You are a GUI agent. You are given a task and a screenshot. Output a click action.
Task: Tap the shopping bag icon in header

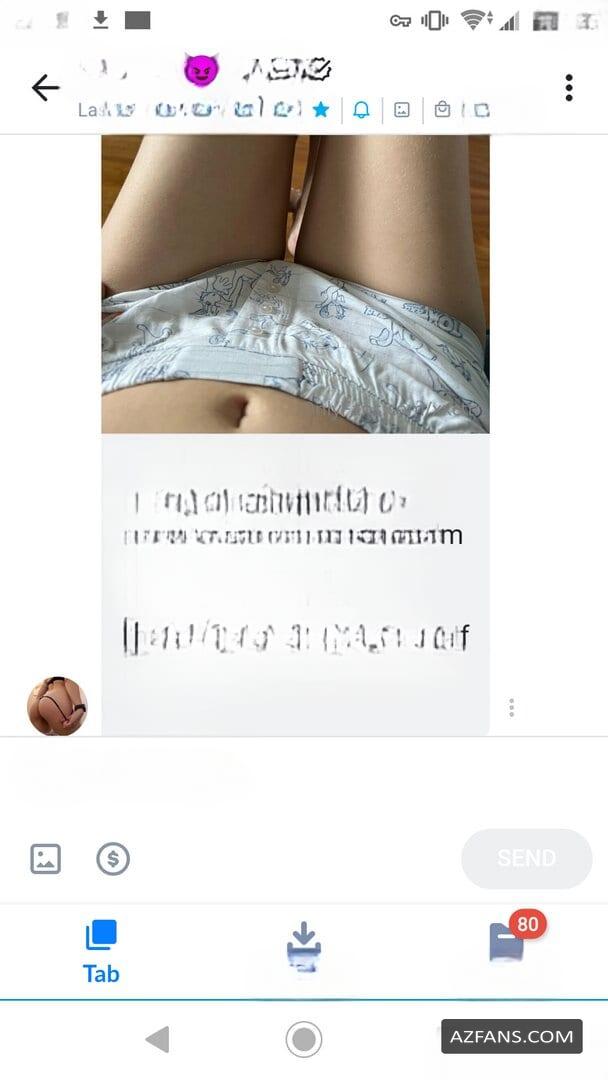(x=442, y=110)
